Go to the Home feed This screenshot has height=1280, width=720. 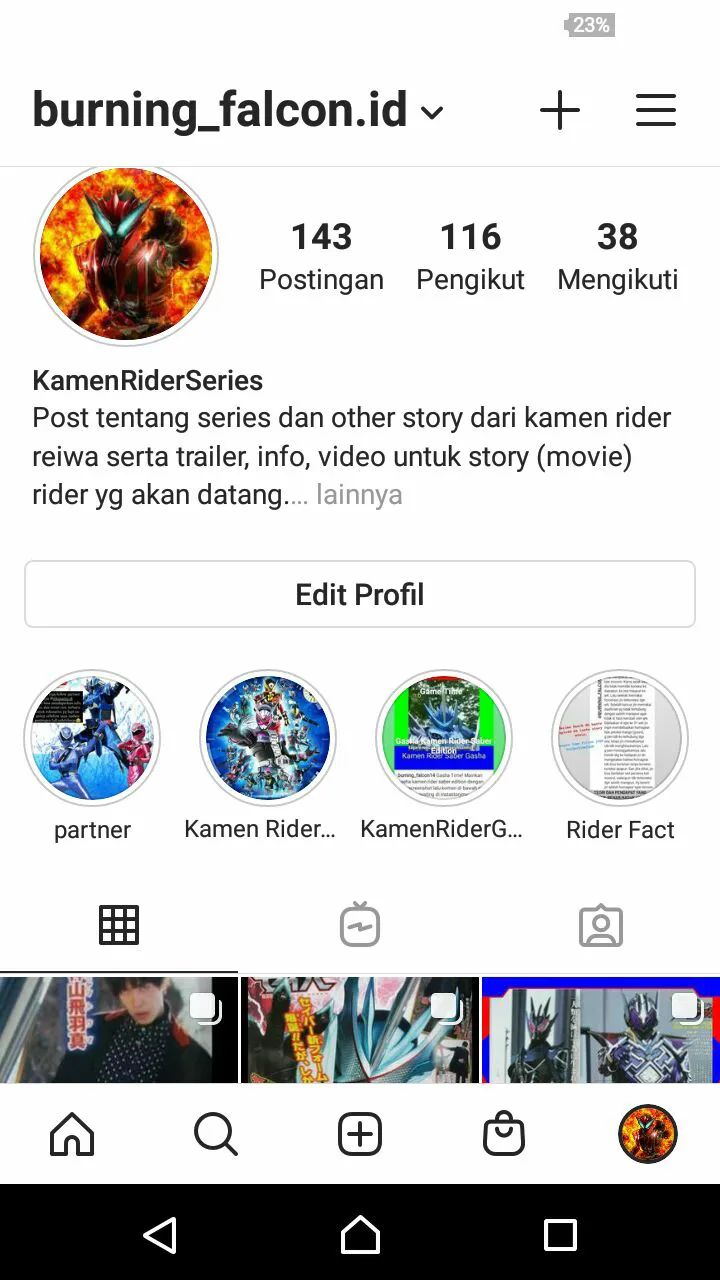[x=72, y=1134]
